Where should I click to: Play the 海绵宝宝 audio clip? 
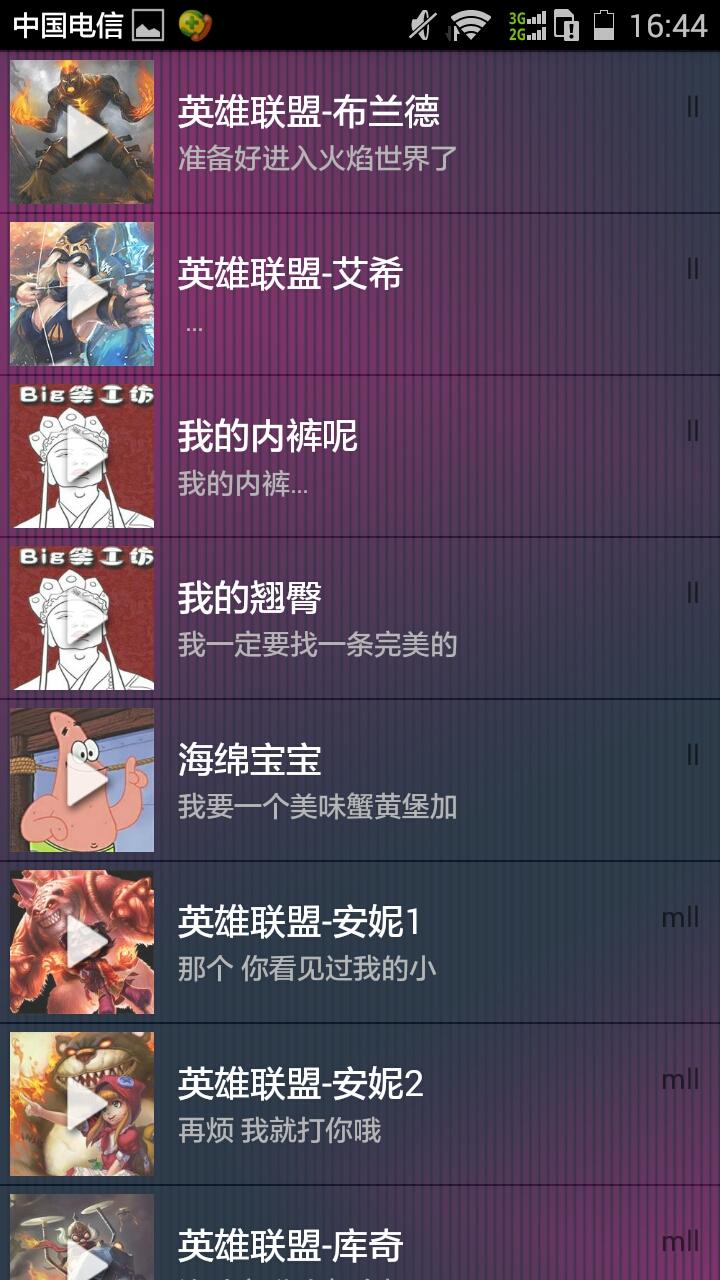click(x=82, y=780)
